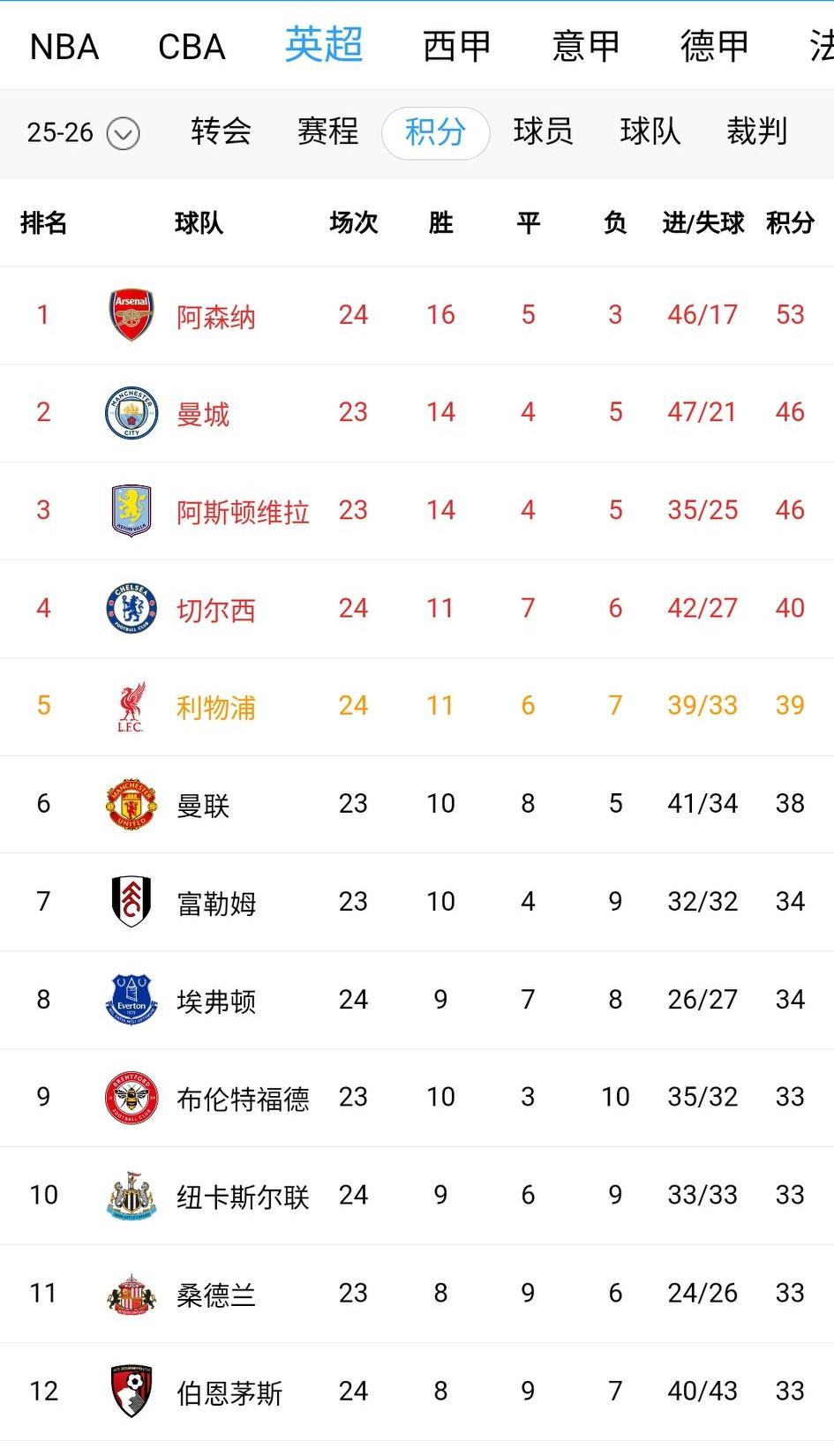This screenshot has width=834, height=1456.
Task: Click the Manchester City club logo
Action: [x=131, y=412]
